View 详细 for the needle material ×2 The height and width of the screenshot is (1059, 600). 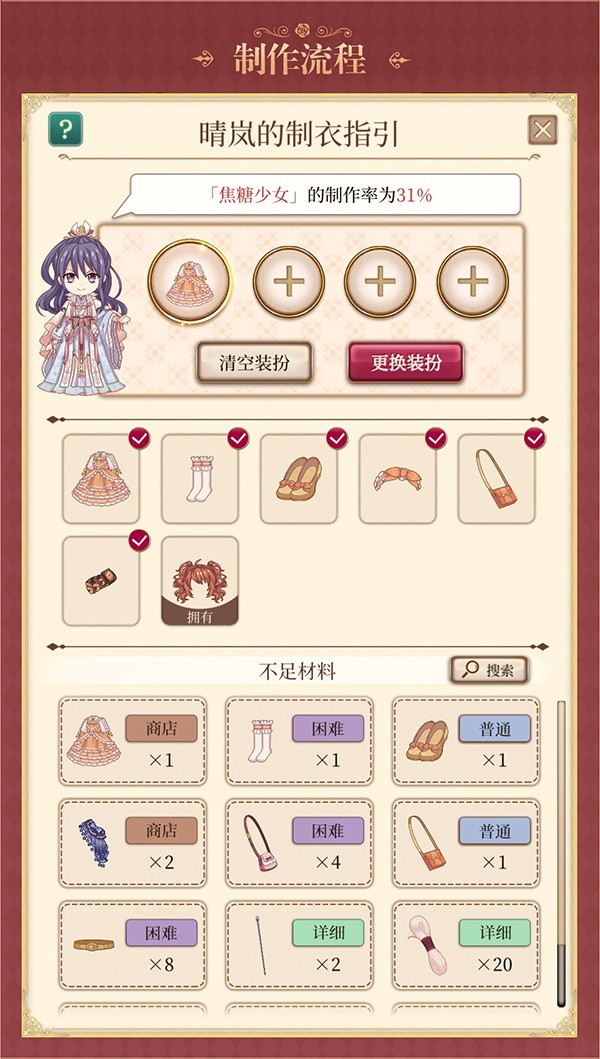click(x=327, y=933)
